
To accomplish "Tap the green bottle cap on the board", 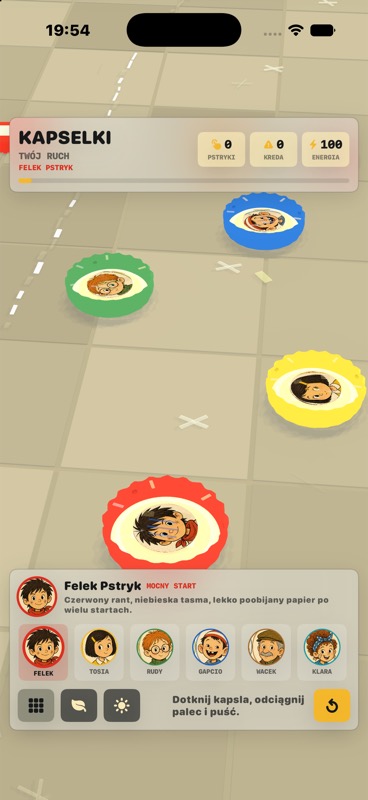I will [109, 285].
